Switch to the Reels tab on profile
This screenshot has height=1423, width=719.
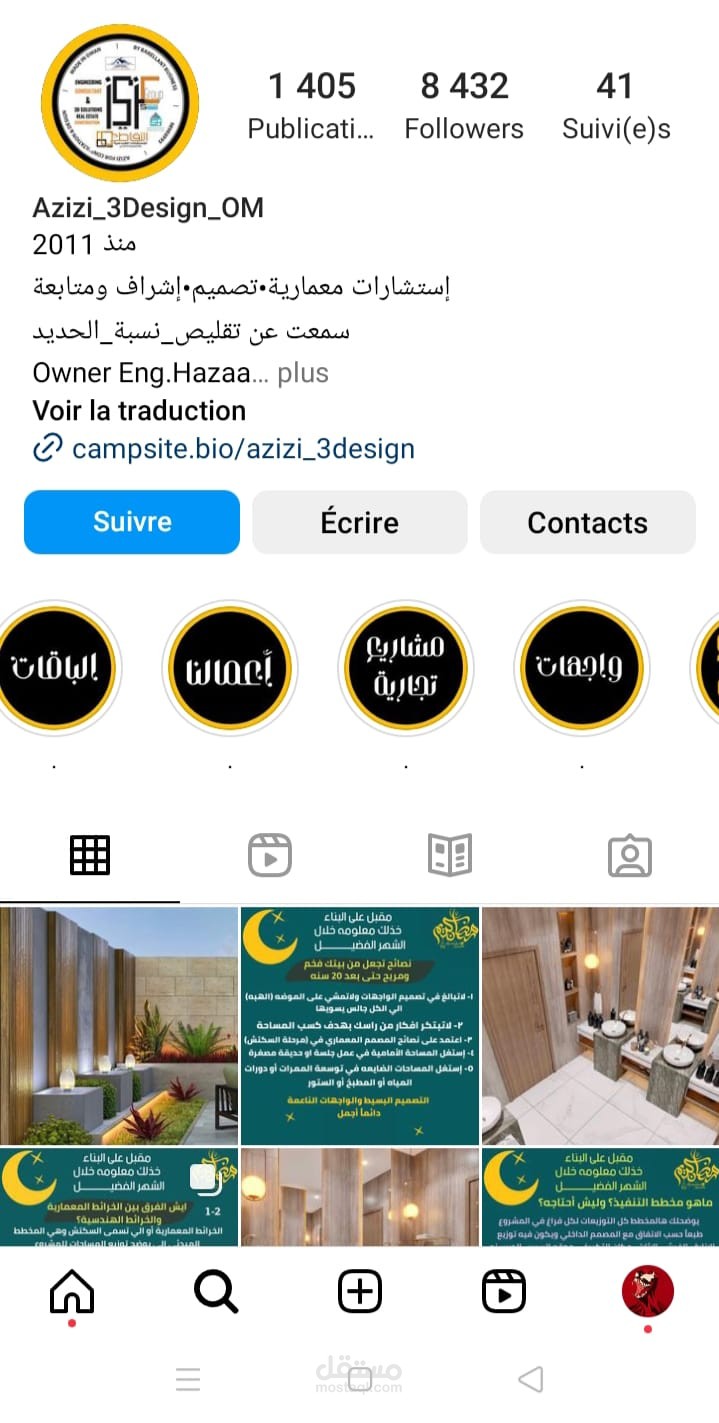click(270, 856)
